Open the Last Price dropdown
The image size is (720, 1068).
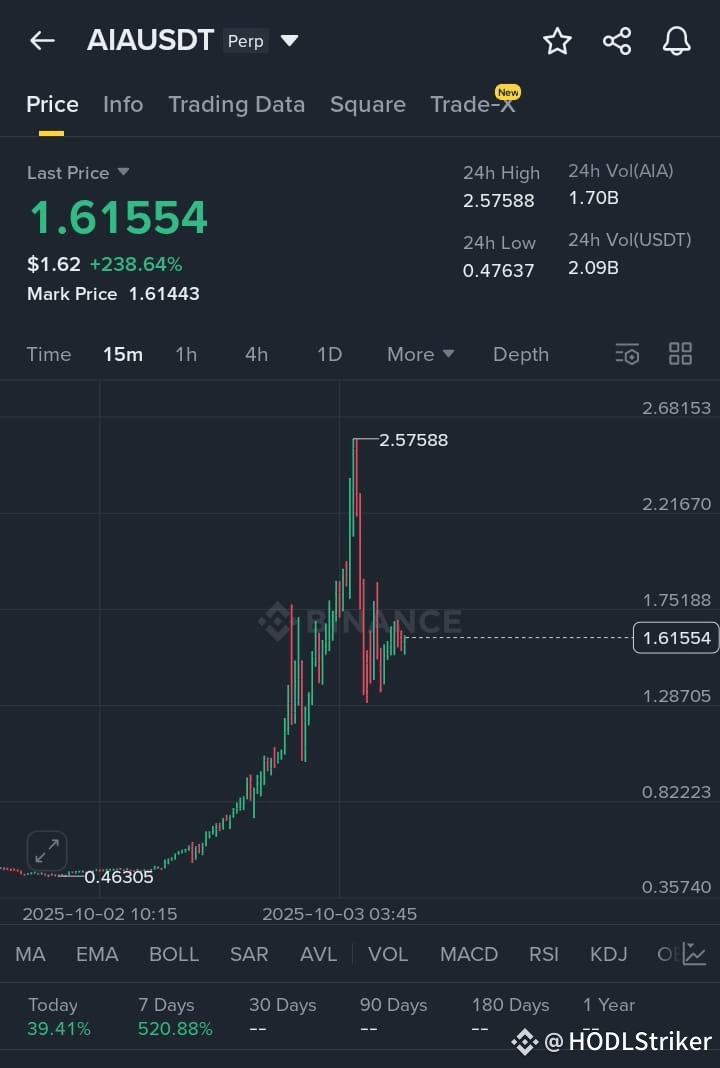78,172
